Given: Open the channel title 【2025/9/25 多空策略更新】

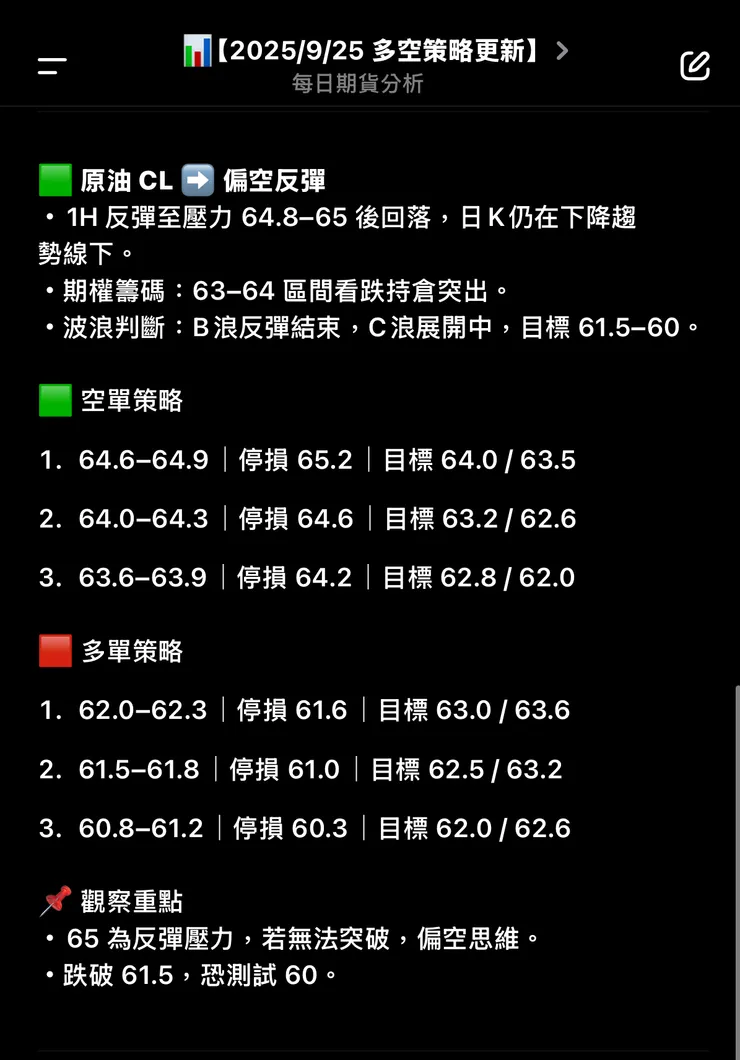Looking at the screenshot, I should [375, 49].
